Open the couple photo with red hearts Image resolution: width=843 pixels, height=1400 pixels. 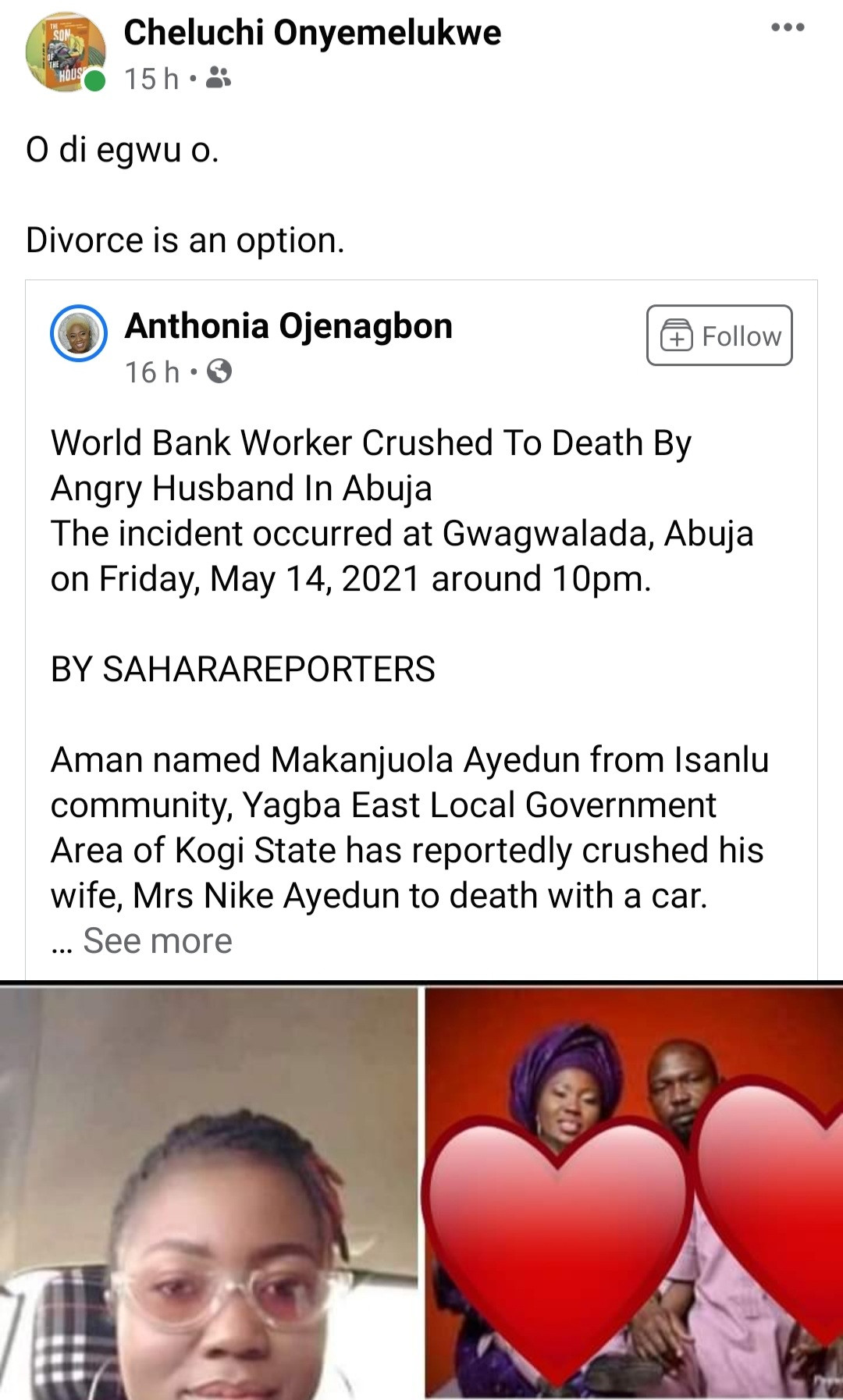click(634, 1194)
